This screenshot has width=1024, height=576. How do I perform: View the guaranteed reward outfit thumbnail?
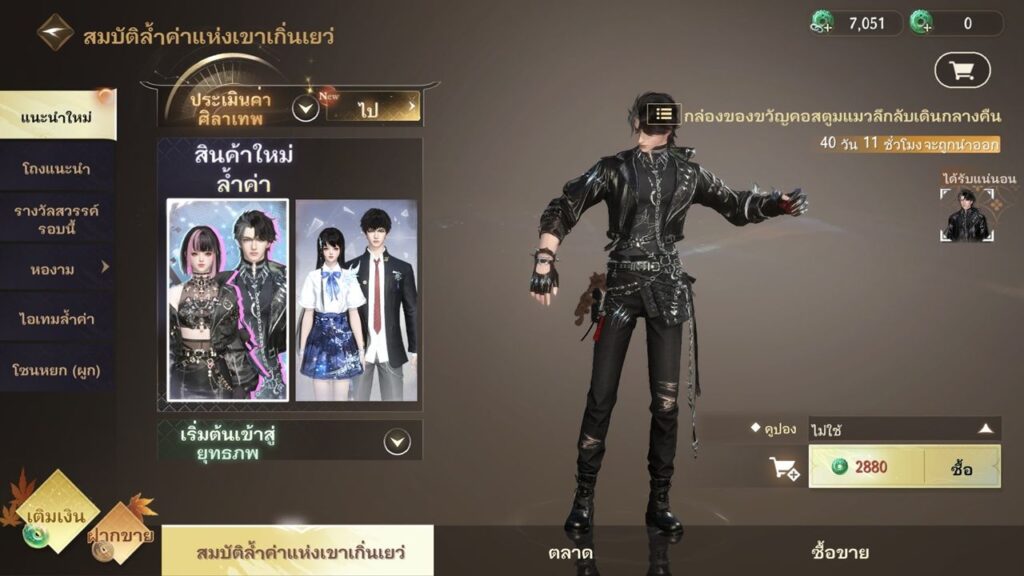point(966,215)
